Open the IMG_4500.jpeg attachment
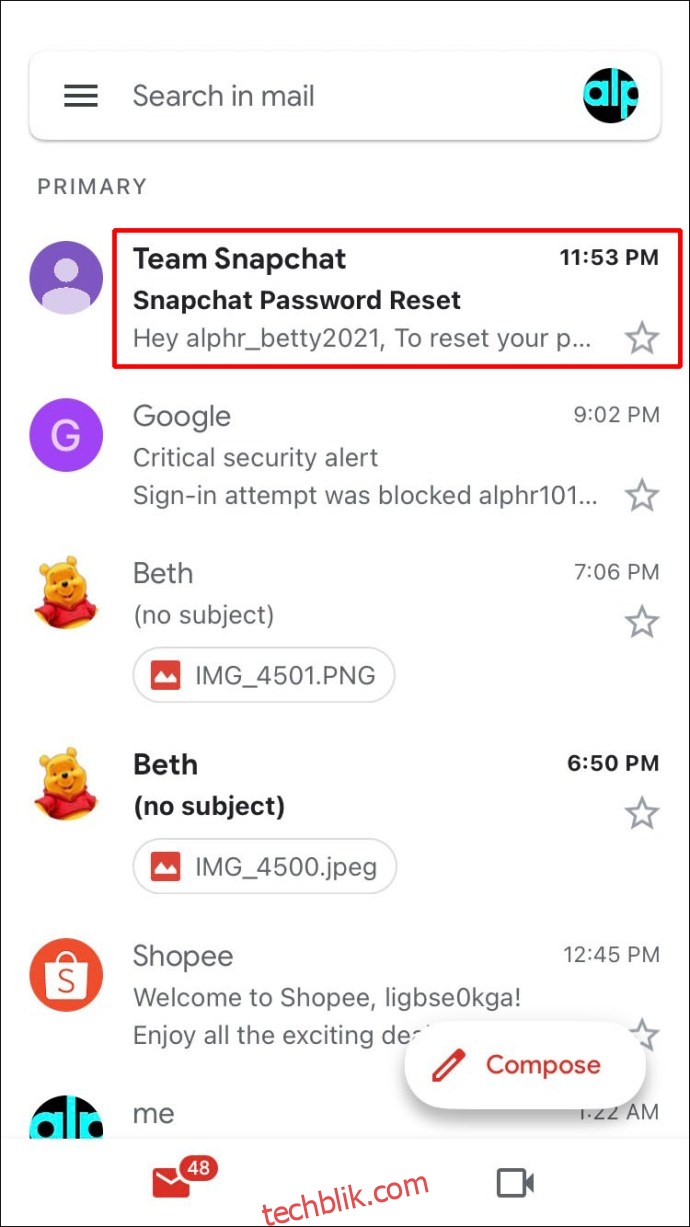This screenshot has width=690, height=1227. coord(266,866)
